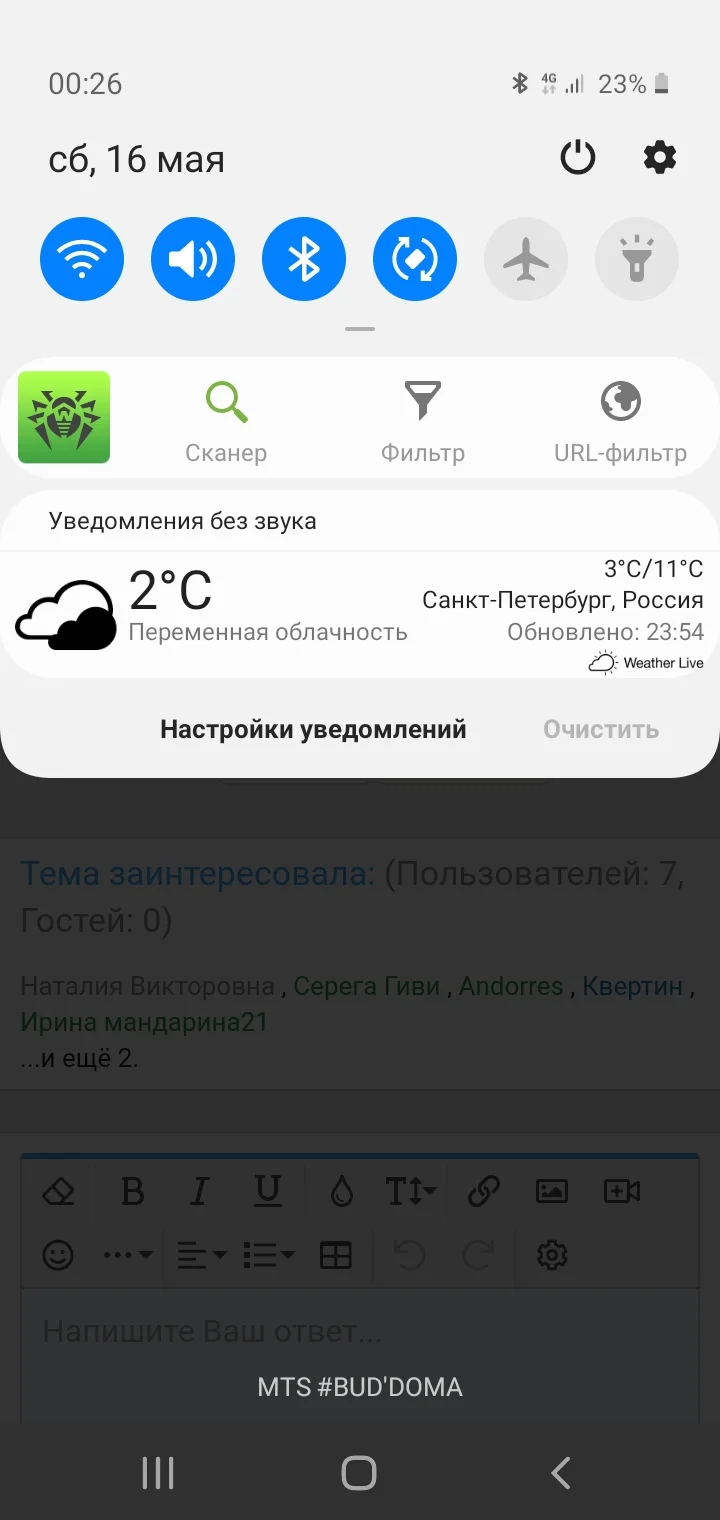The width and height of the screenshot is (720, 1520).
Task: Launch the Сканер option
Action: coord(226,422)
